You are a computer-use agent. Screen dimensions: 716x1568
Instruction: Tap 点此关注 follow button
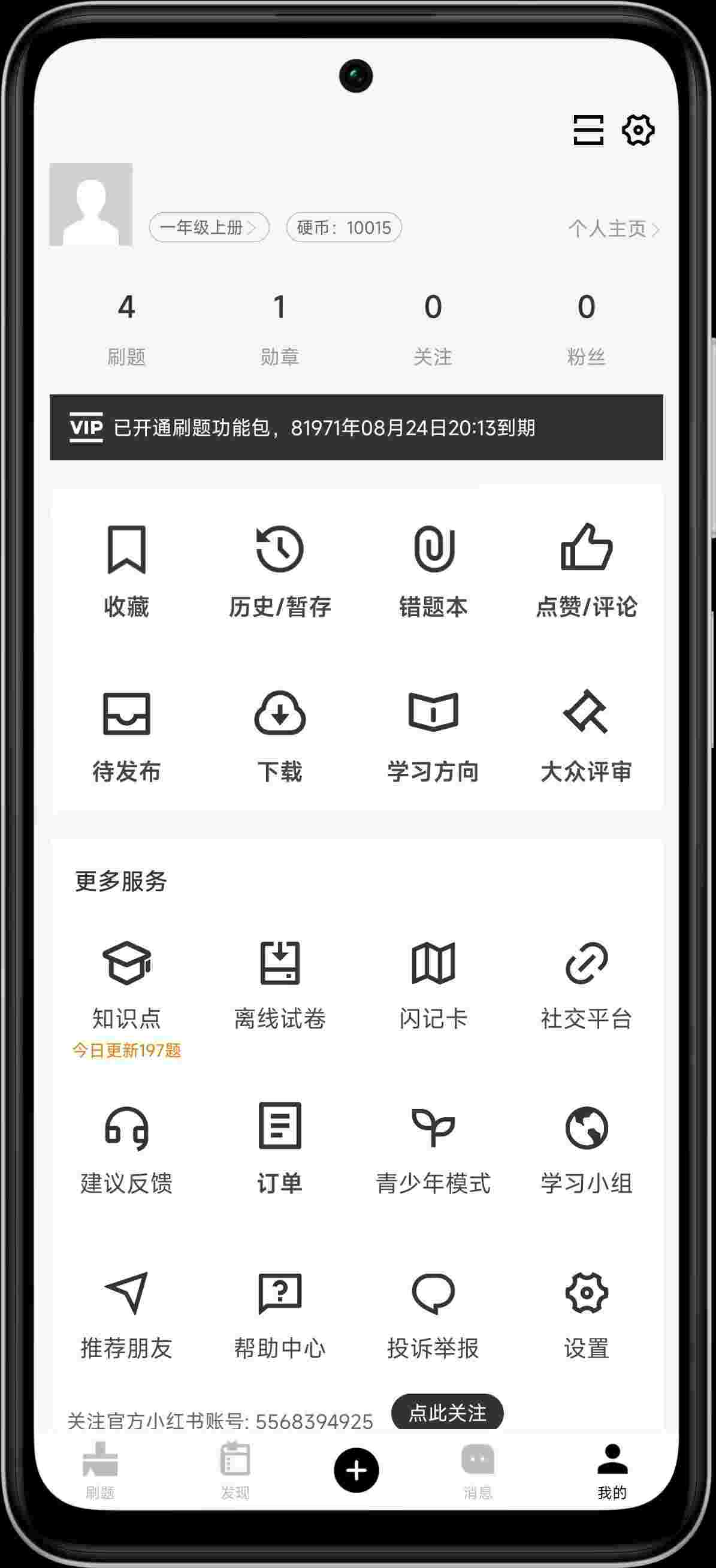pyautogui.click(x=447, y=1413)
